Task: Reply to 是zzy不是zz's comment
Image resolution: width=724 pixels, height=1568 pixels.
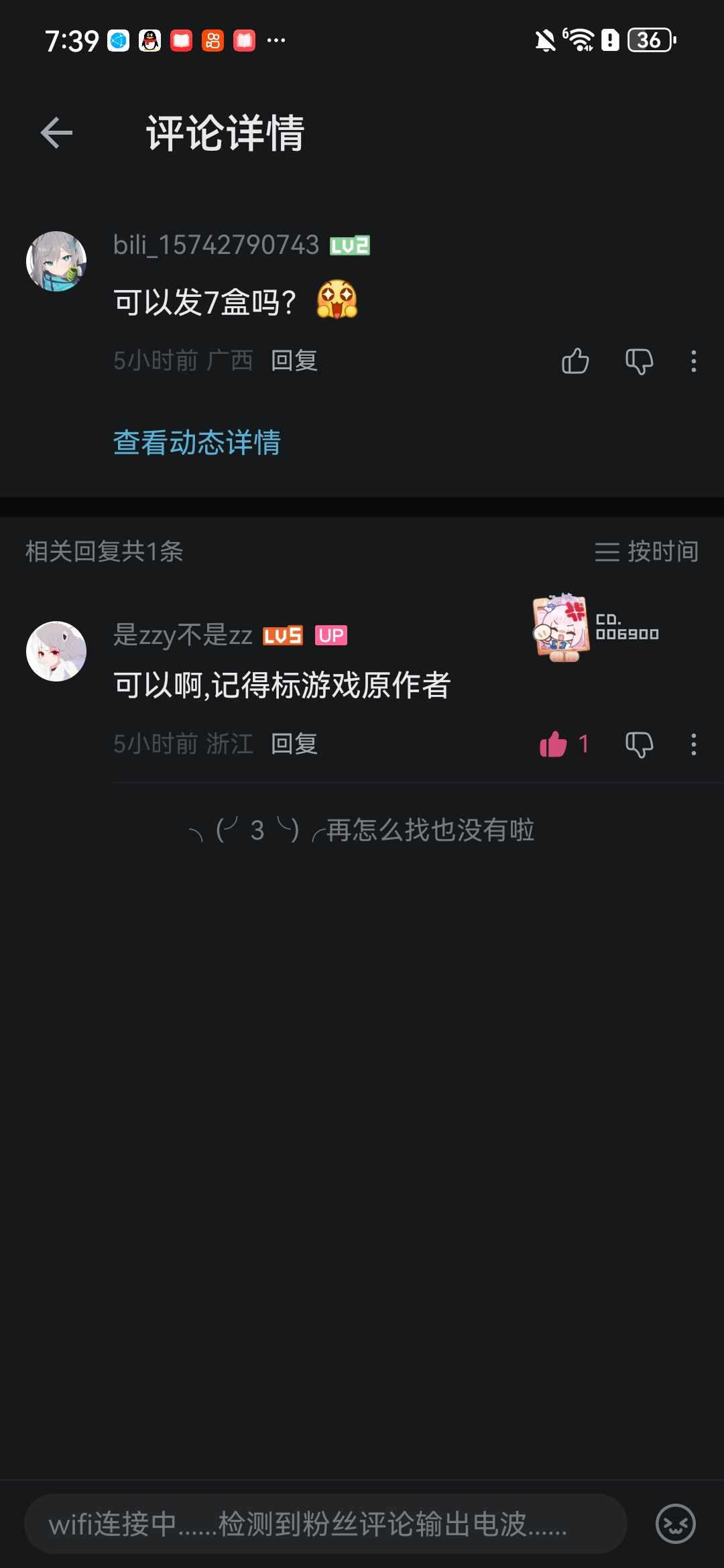Action: coord(294,744)
